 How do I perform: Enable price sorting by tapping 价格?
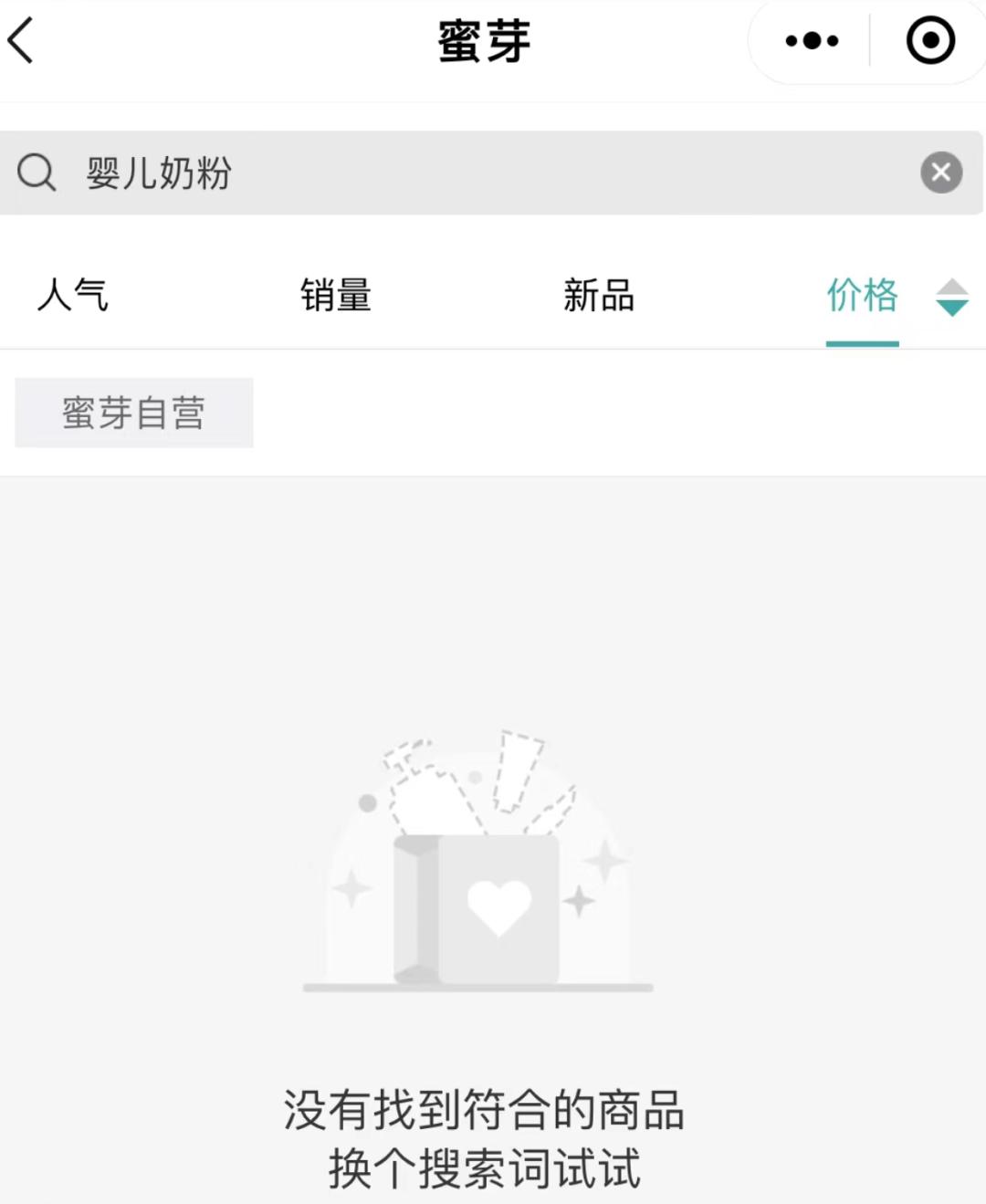point(862,296)
